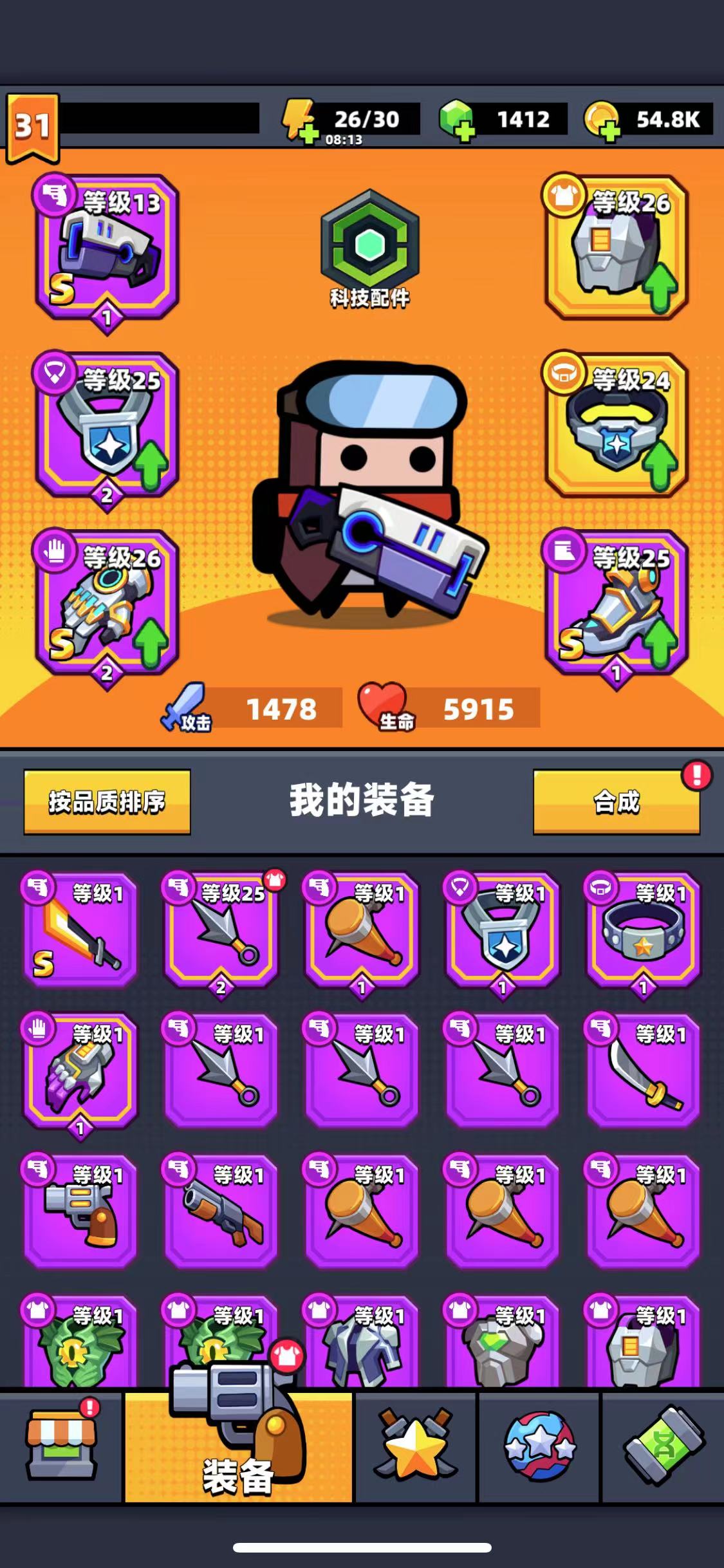
Task: Open the planet with stars tab
Action: (x=539, y=1447)
